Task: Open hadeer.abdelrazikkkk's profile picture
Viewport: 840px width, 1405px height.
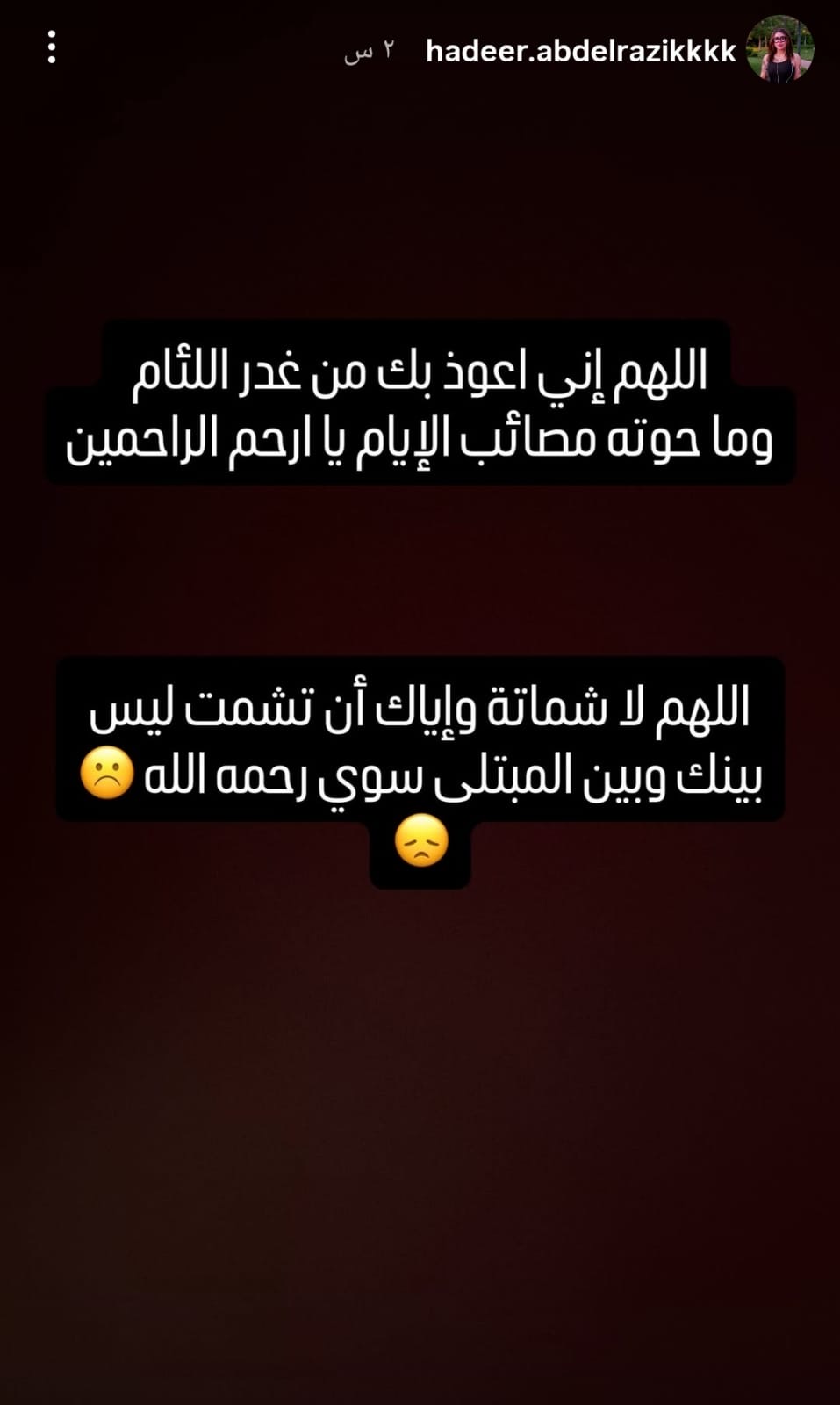Action: click(779, 49)
